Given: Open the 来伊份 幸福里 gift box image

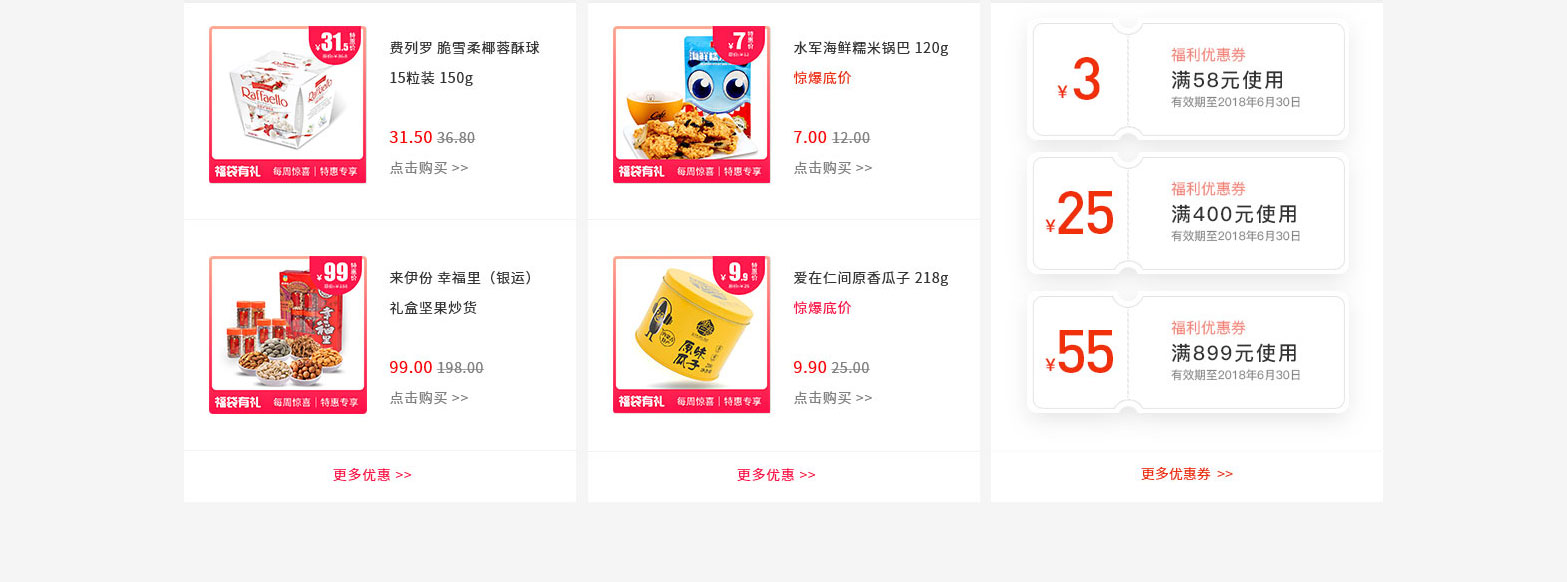Looking at the screenshot, I should pos(287,334).
